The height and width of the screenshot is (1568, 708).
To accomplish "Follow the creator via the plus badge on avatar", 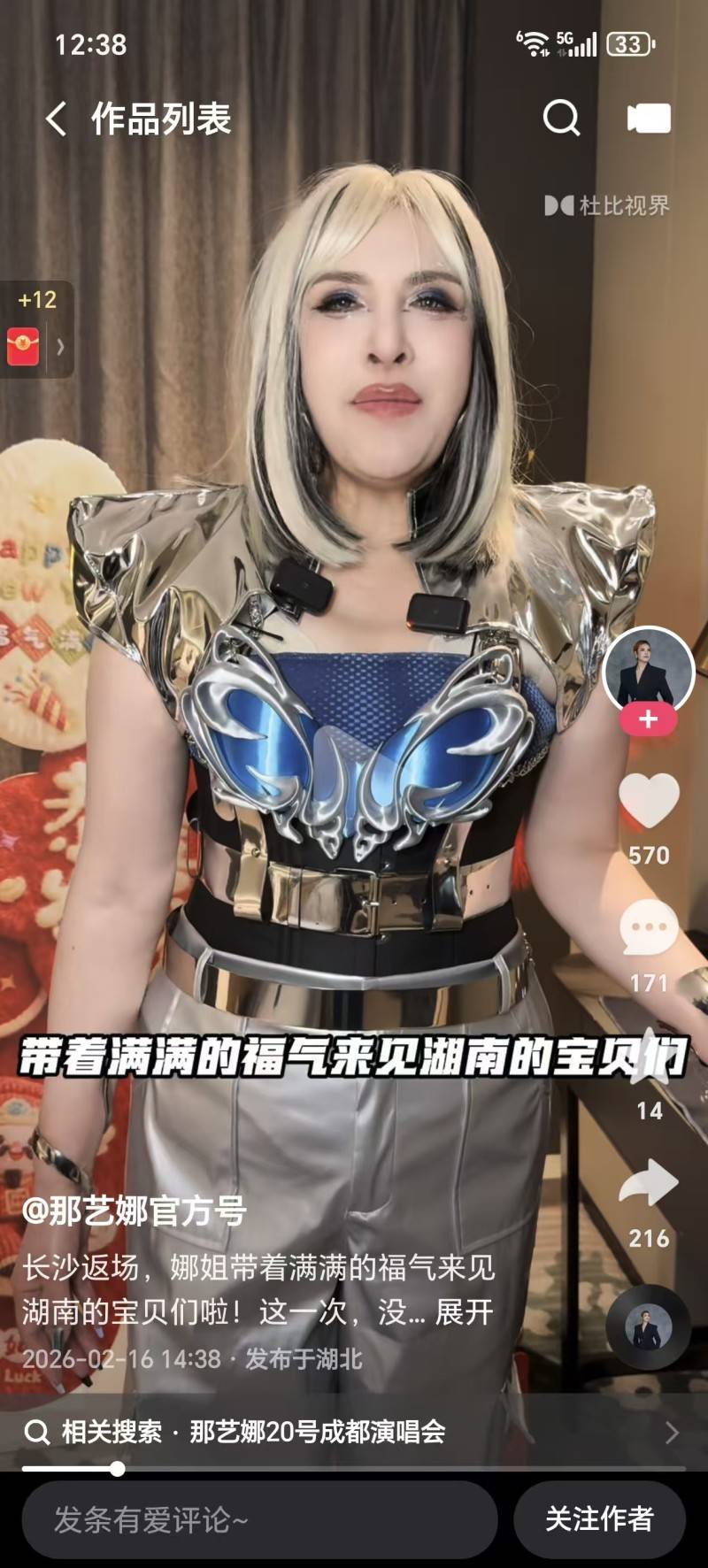I will click(x=650, y=721).
